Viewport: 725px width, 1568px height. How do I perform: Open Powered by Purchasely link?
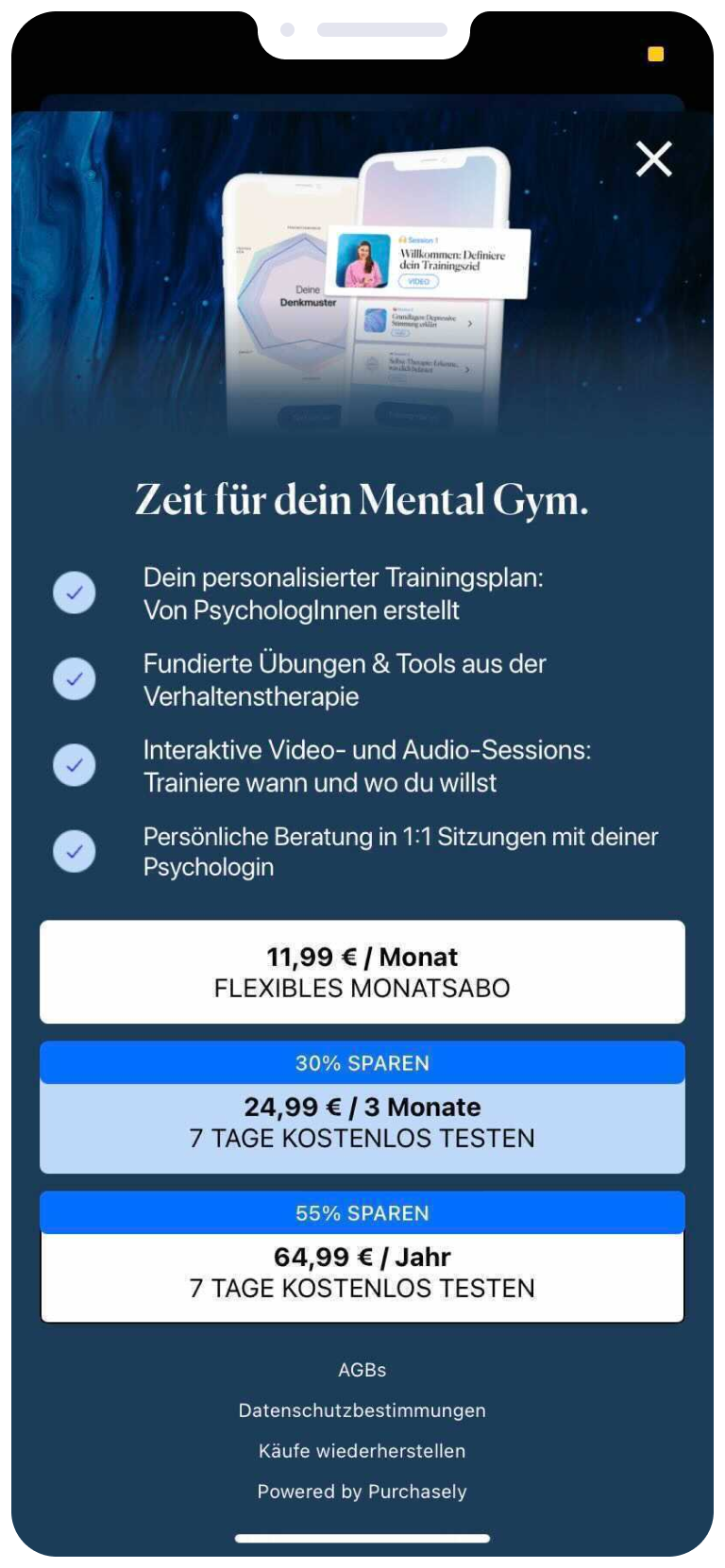click(362, 1492)
